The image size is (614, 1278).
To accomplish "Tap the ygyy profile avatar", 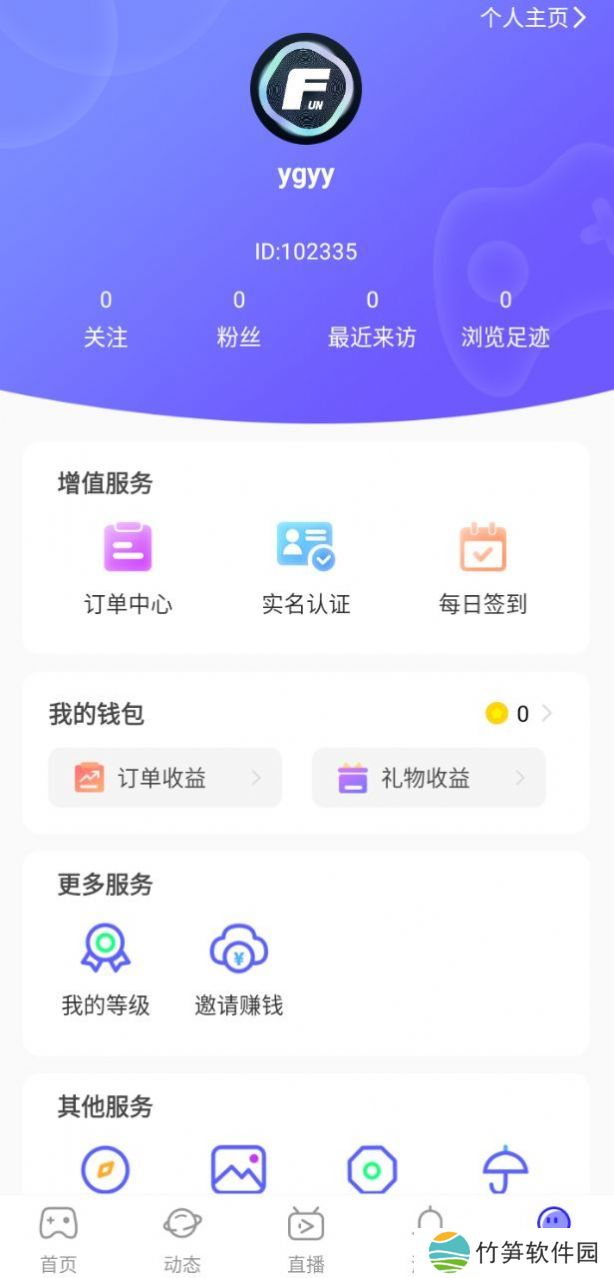I will tap(306, 89).
